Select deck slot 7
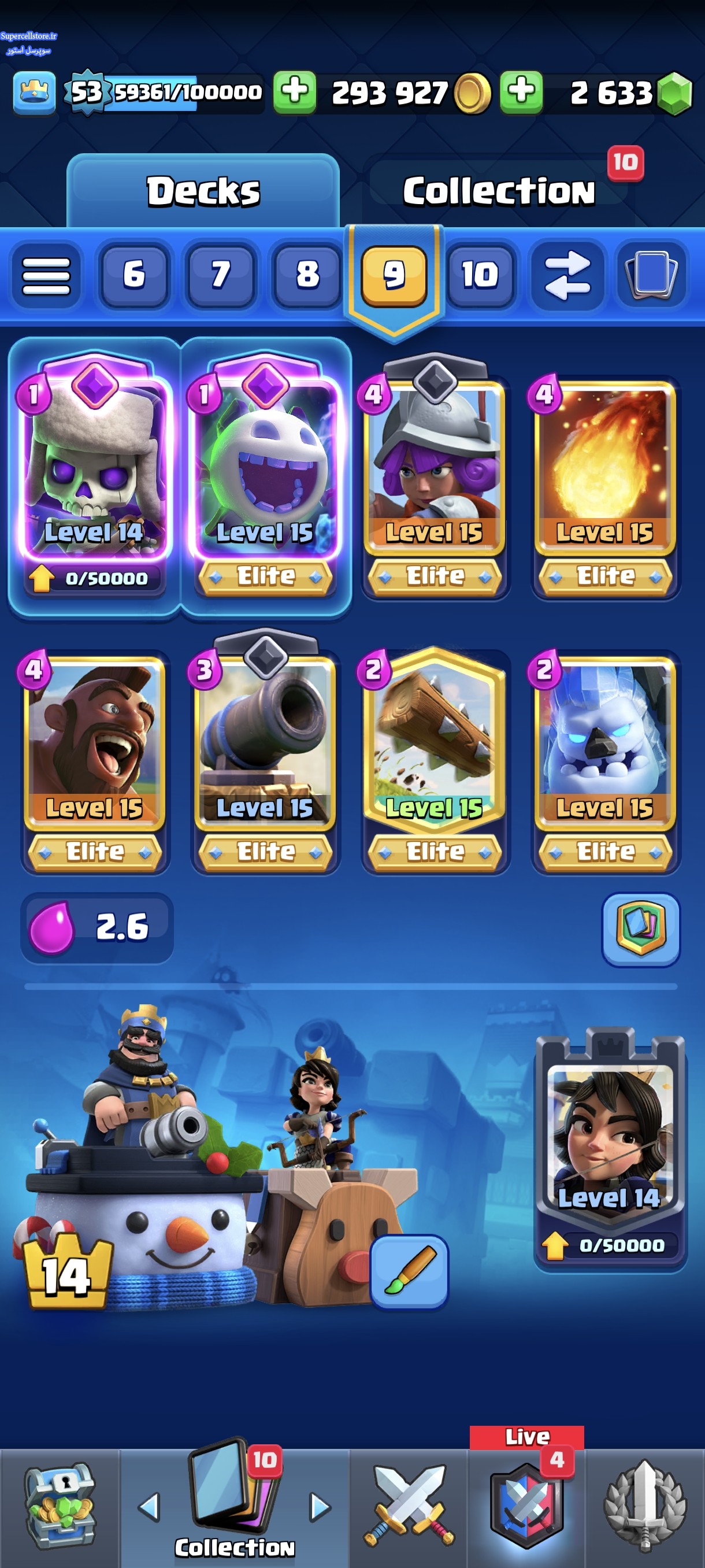705x1568 pixels. pos(221,275)
